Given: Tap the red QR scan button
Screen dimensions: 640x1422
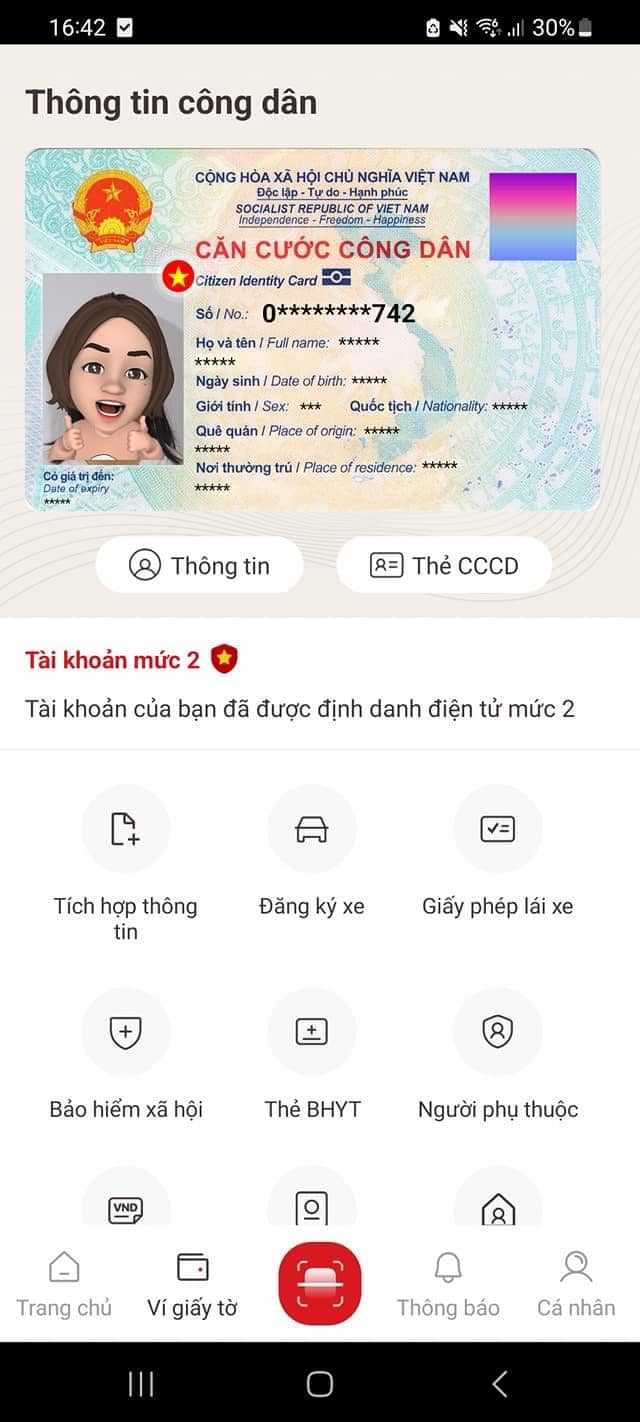Looking at the screenshot, I should pyautogui.click(x=319, y=1282).
